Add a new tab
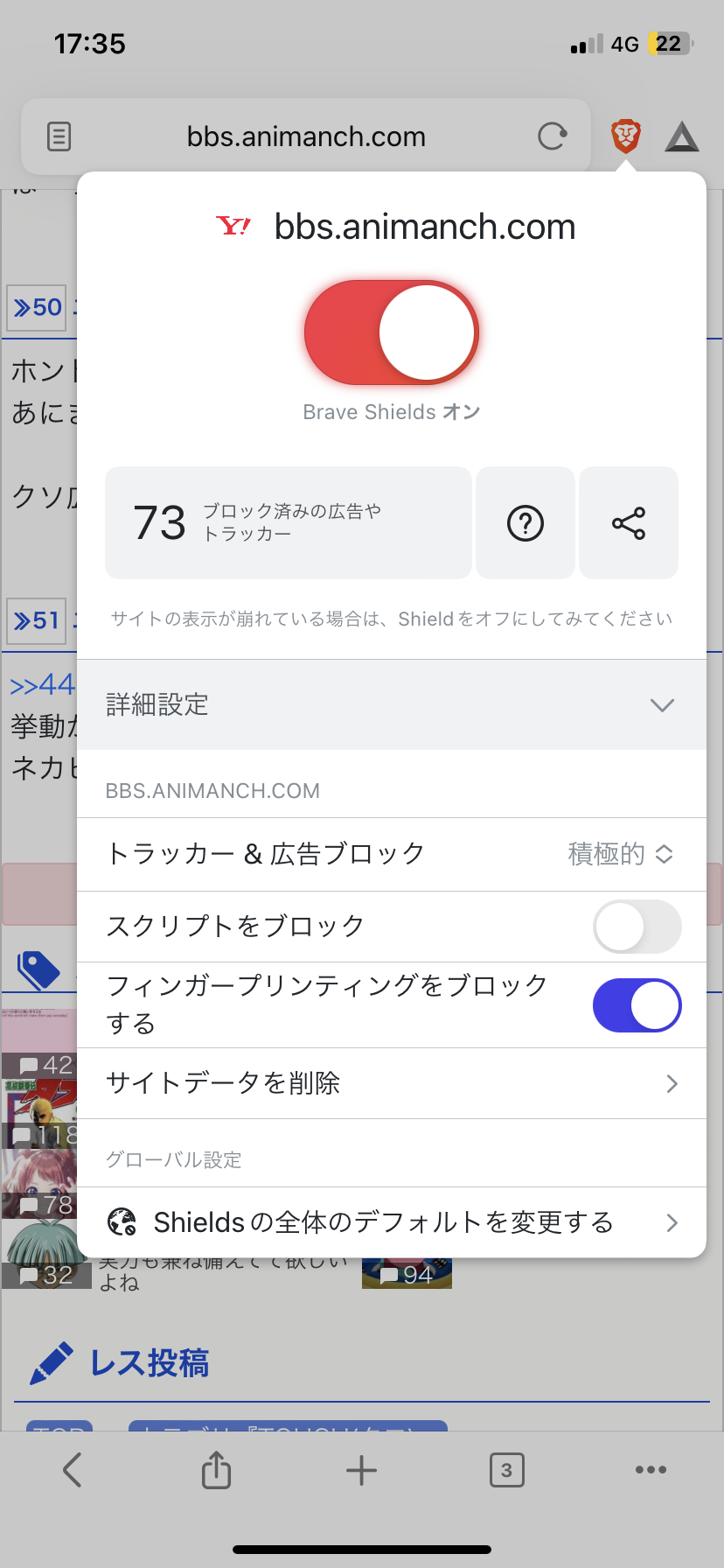The image size is (724, 1568). [x=361, y=1470]
